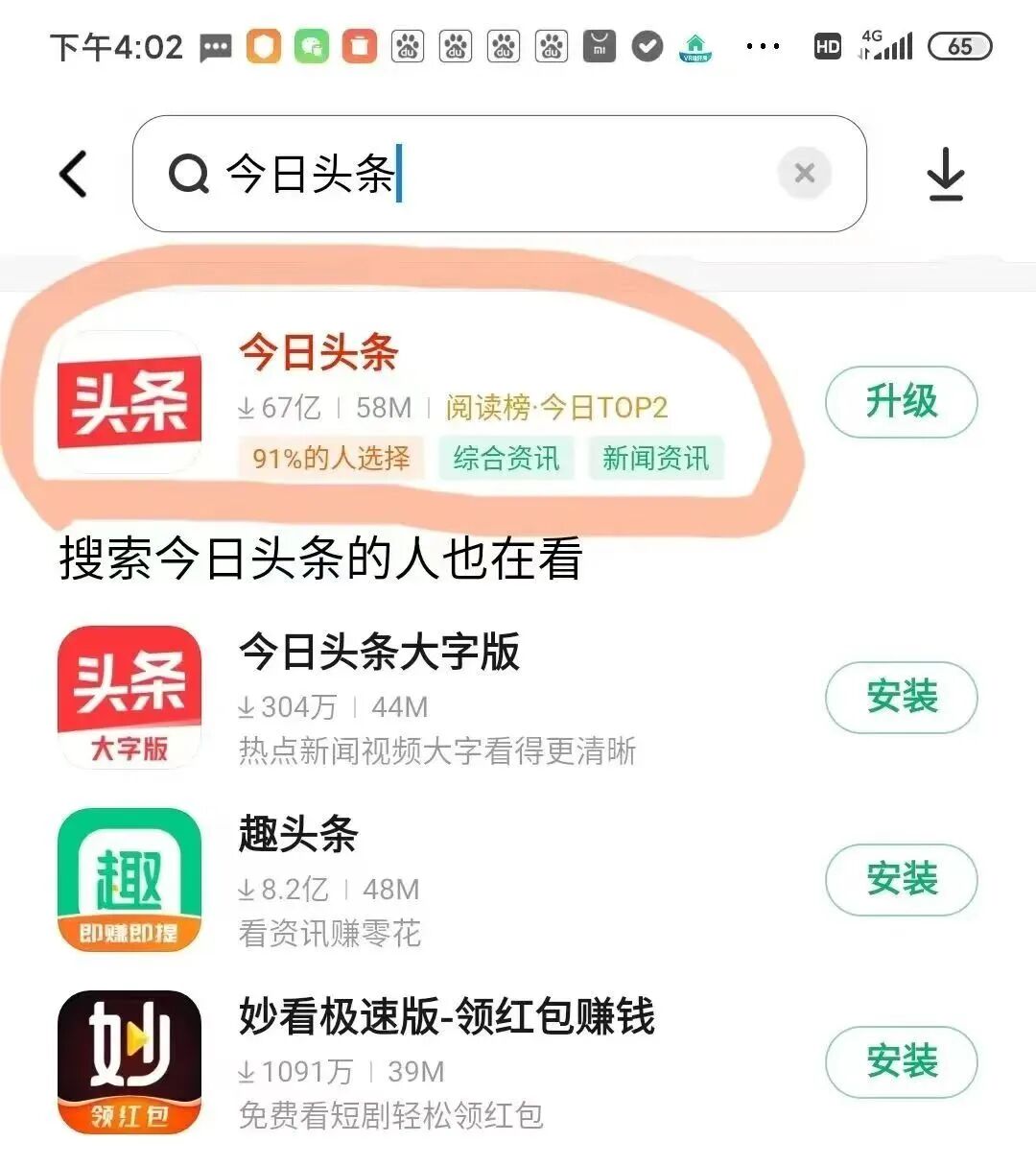This screenshot has height=1166, width=1036.
Task: Clear the search box with the X icon
Action: click(804, 173)
